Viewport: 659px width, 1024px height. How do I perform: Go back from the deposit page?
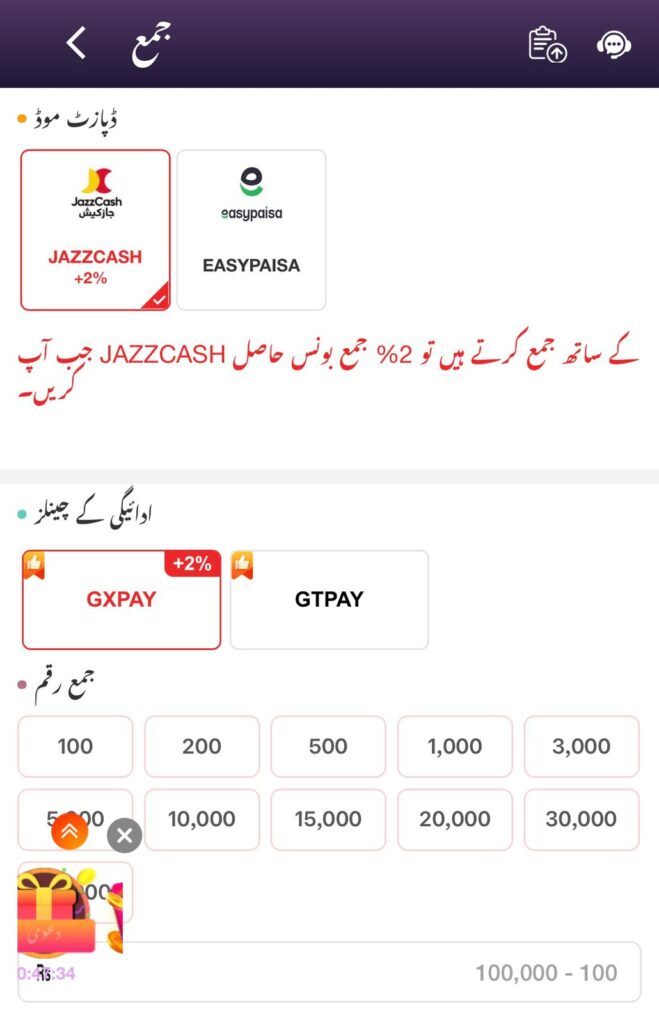[77, 43]
